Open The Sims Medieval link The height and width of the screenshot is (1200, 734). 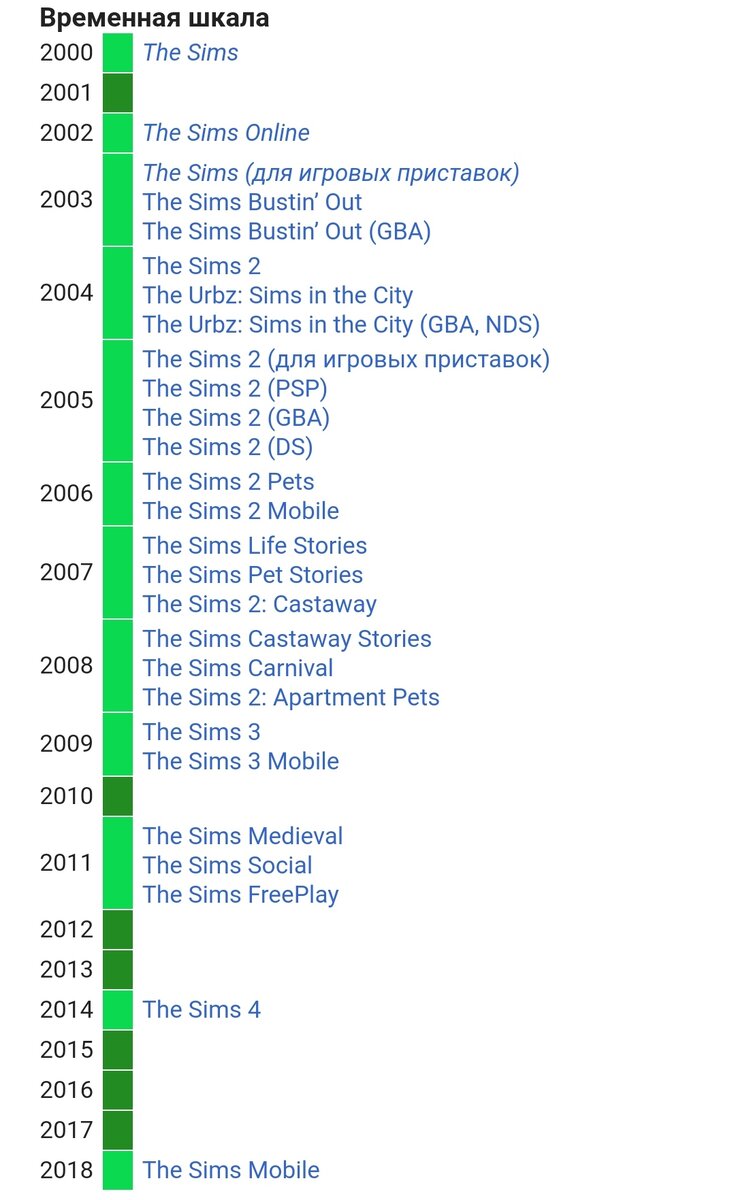[243, 836]
